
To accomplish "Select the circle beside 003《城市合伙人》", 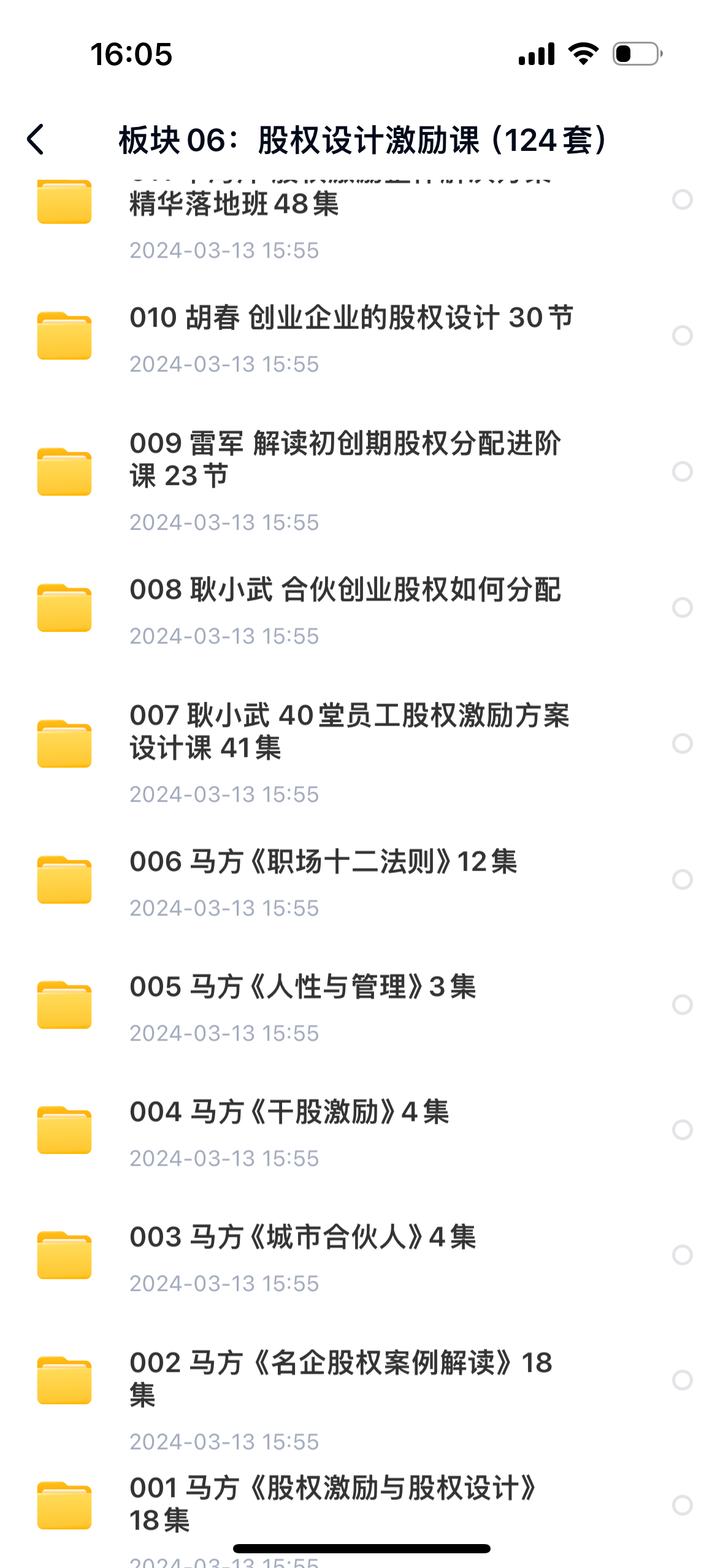I will coord(682,1255).
